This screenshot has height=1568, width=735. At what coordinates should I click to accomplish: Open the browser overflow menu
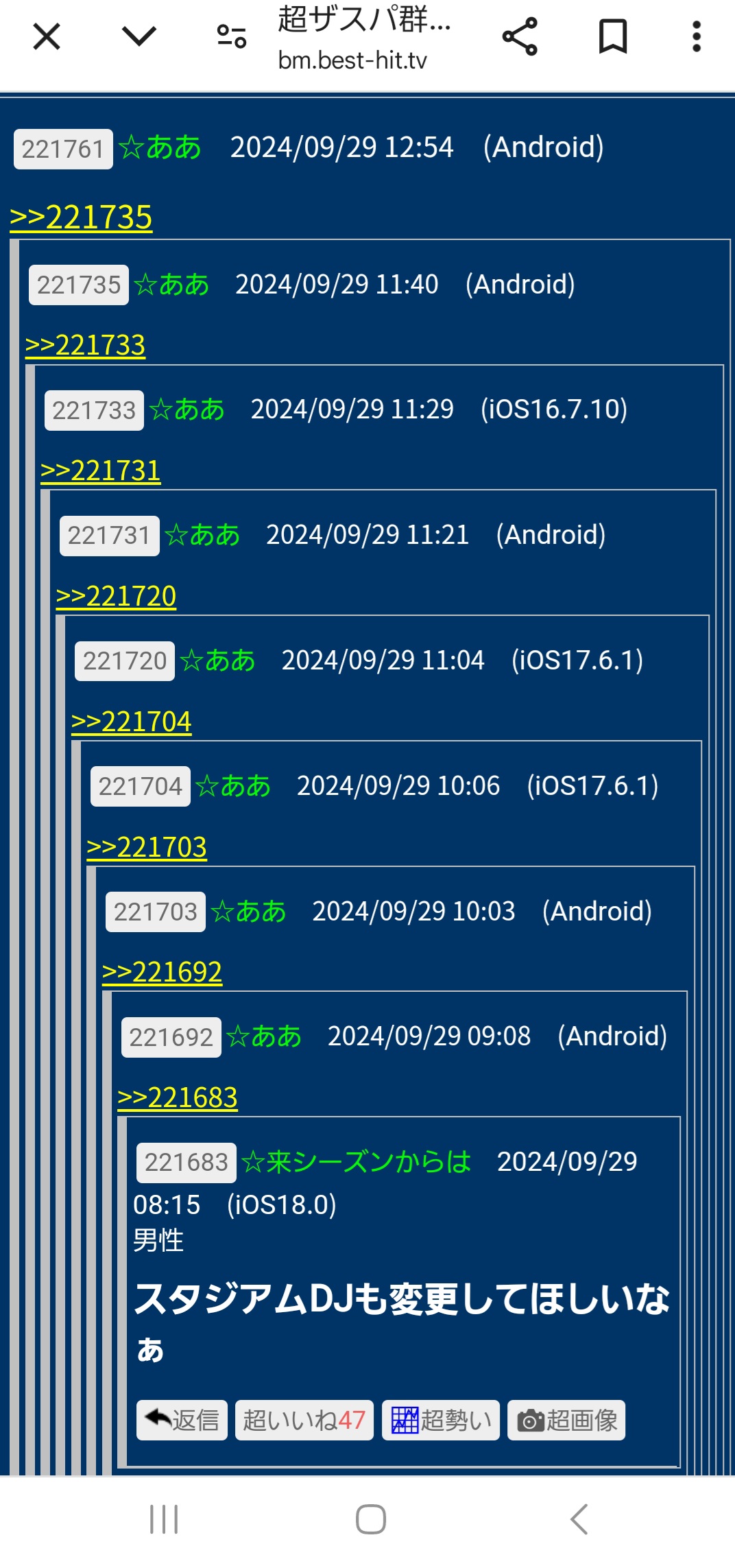click(x=697, y=36)
